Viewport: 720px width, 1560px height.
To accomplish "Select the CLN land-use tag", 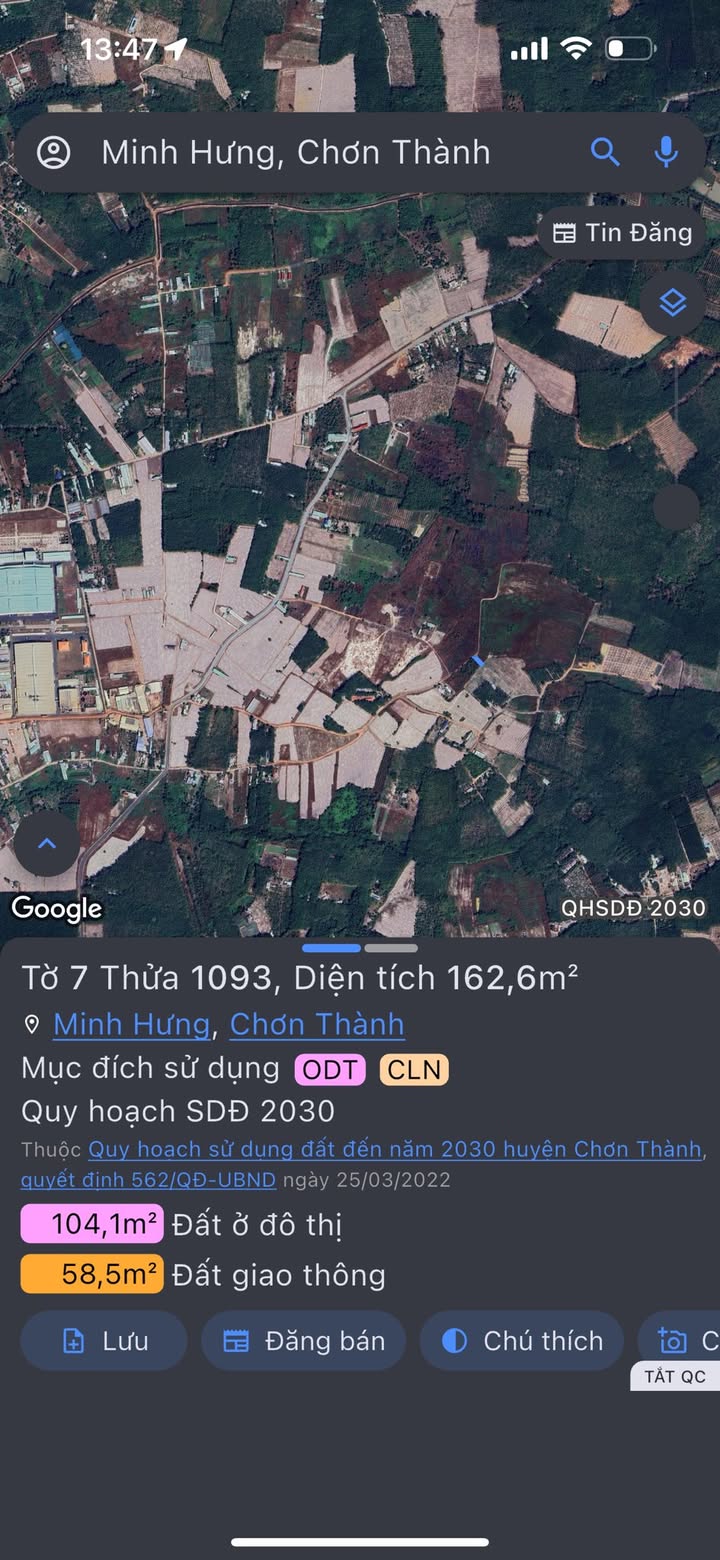I will pyautogui.click(x=414, y=1070).
